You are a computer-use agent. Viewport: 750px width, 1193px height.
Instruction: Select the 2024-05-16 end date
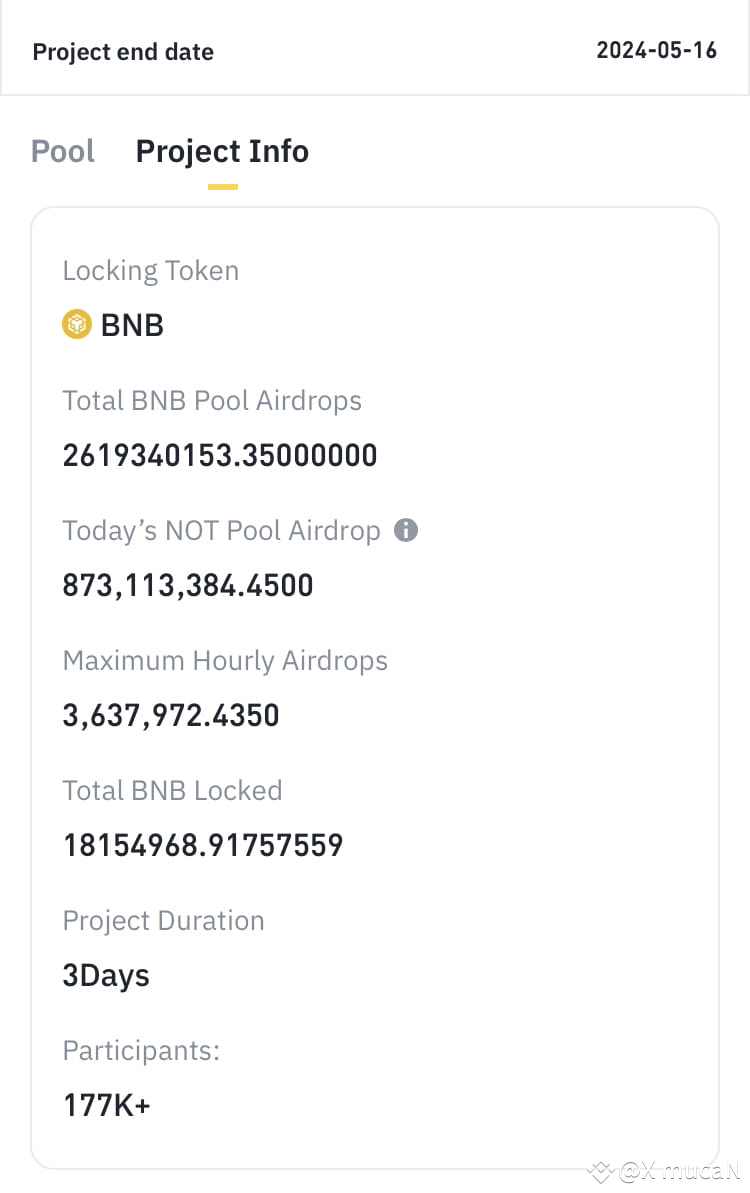point(657,49)
